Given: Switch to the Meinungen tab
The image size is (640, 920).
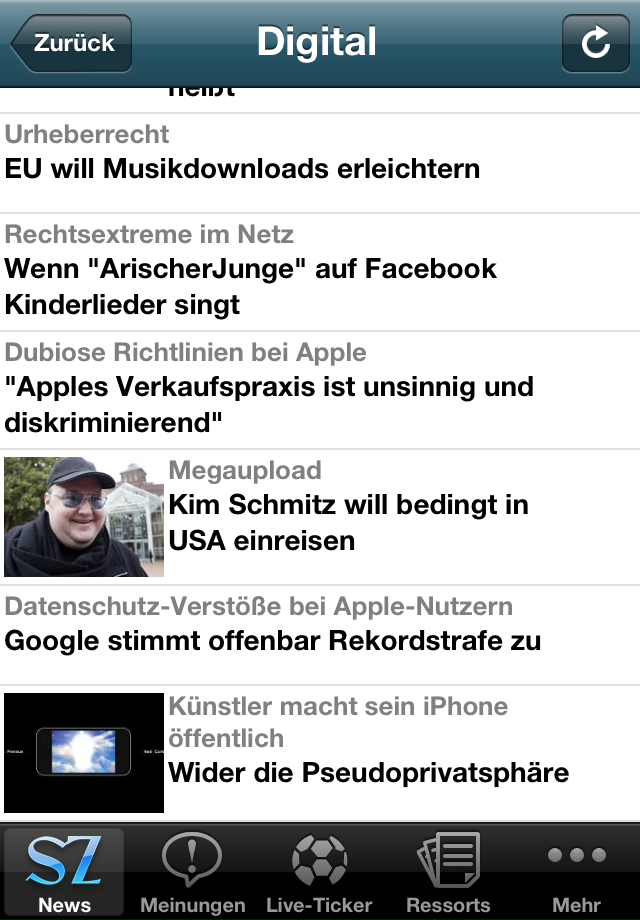Looking at the screenshot, I should [192, 872].
